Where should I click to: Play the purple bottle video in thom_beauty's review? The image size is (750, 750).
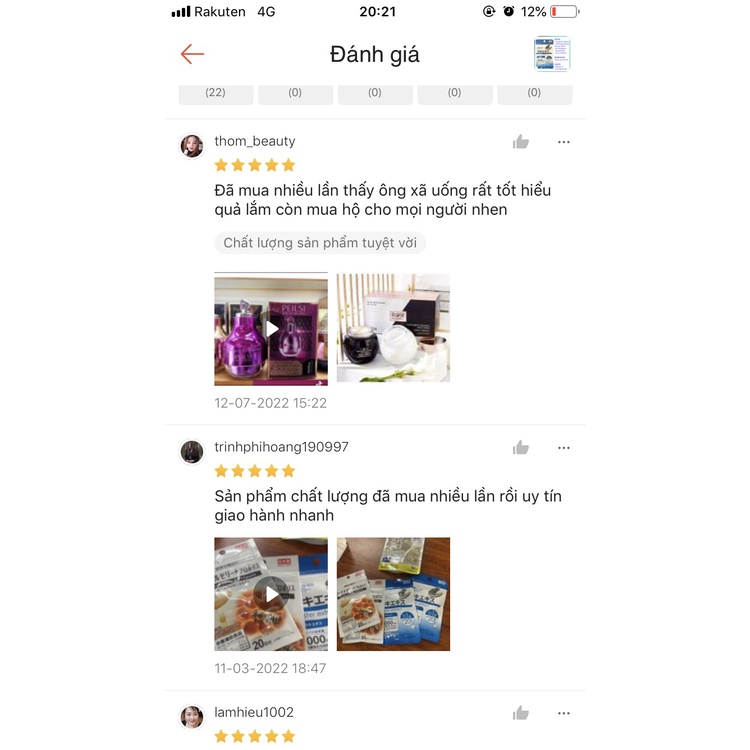pyautogui.click(x=271, y=329)
